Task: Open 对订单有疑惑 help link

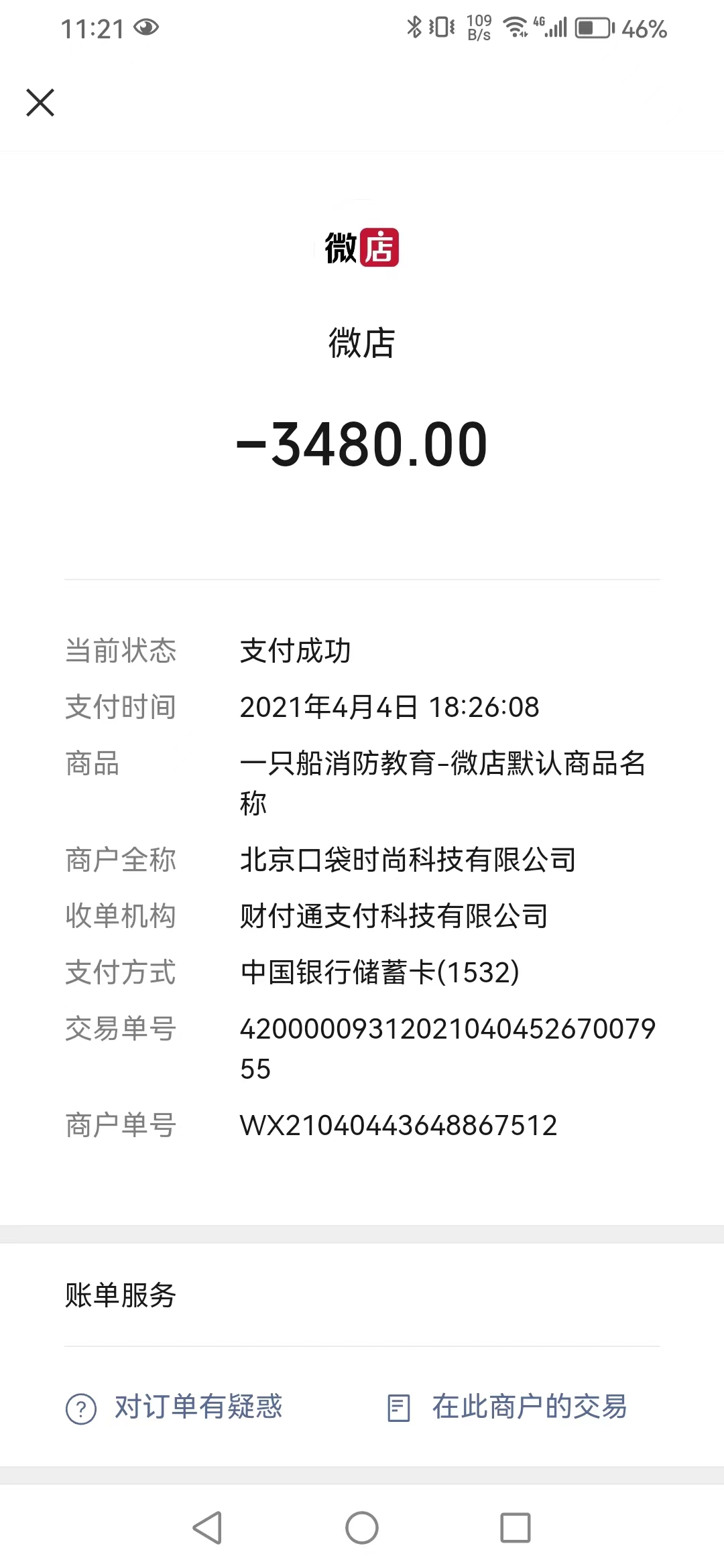Action: pyautogui.click(x=174, y=1407)
